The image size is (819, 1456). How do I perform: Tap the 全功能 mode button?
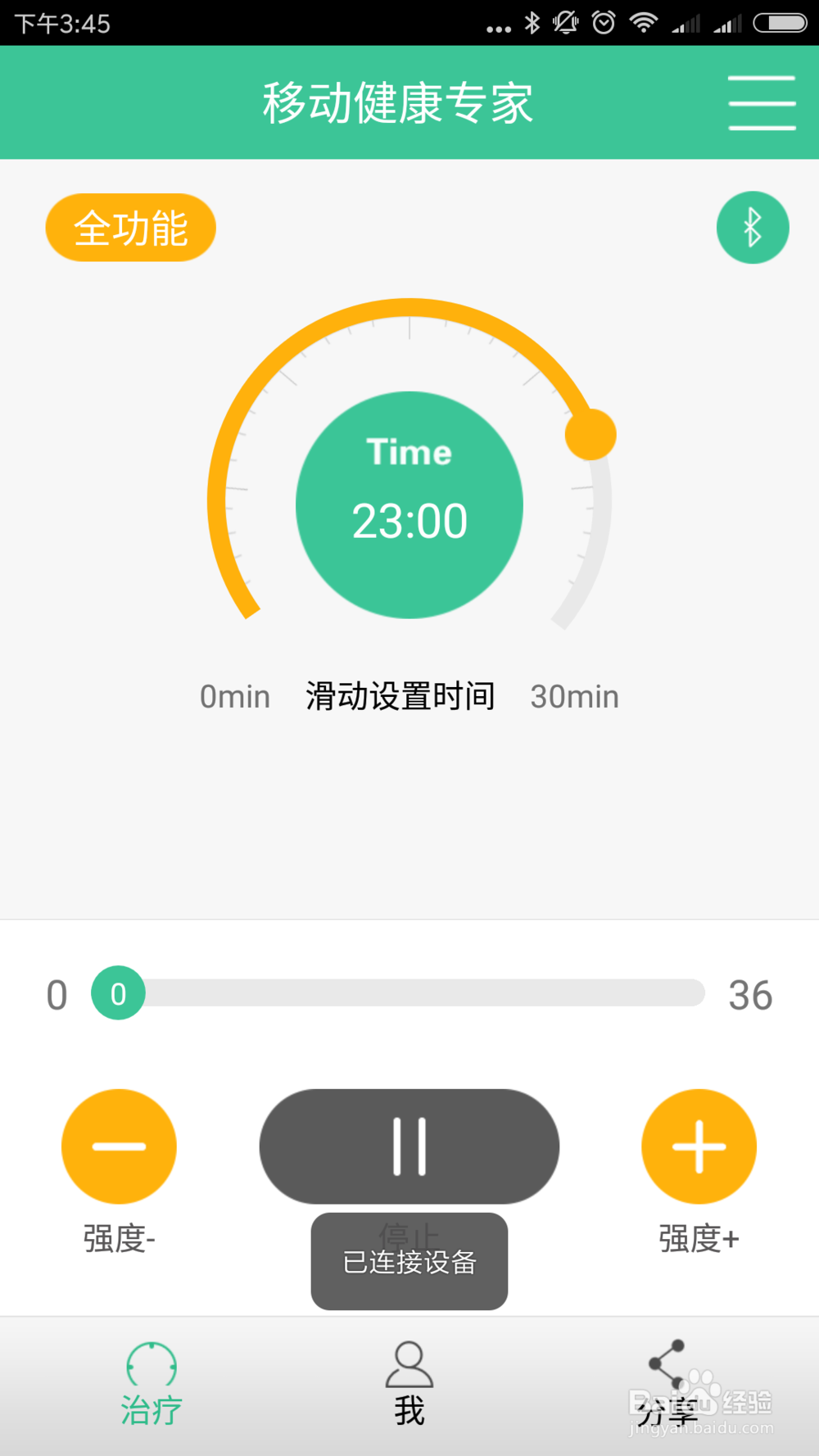click(x=131, y=228)
